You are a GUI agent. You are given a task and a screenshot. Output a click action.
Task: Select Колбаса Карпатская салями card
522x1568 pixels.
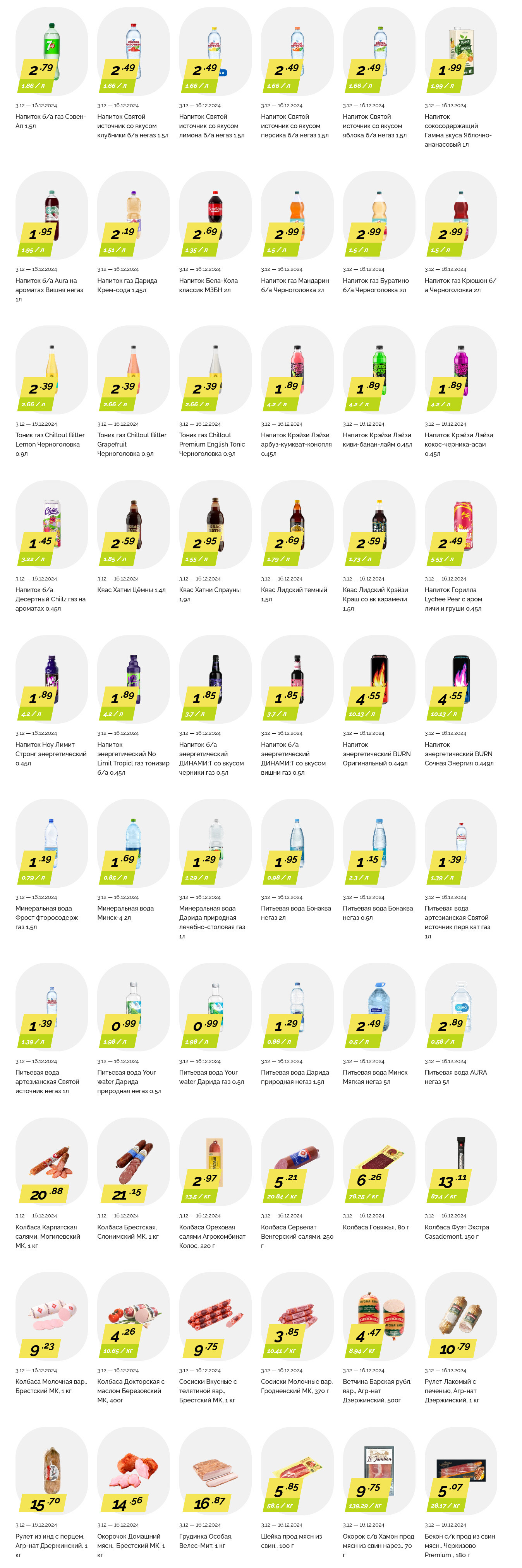click(x=51, y=1162)
